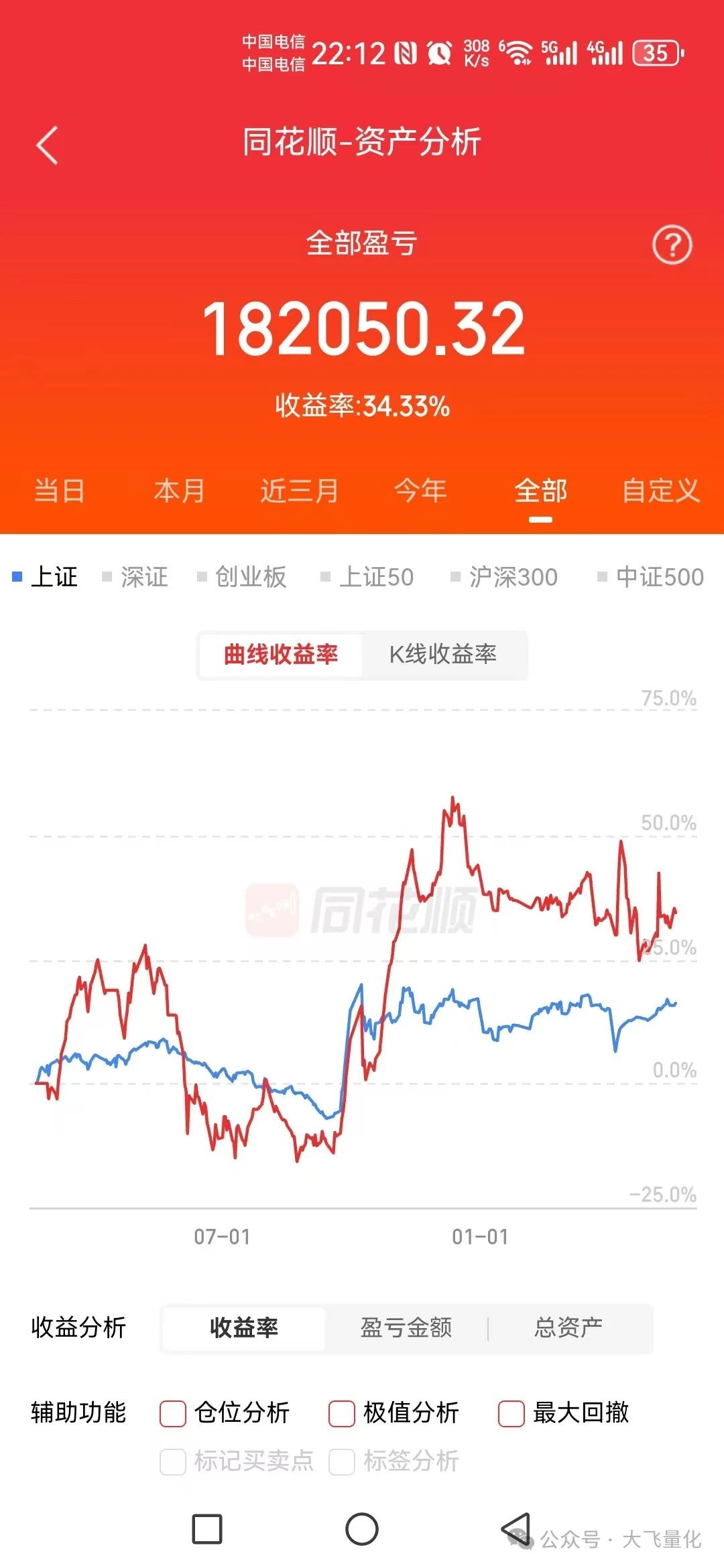The image size is (724, 1568).
Task: Switch the 收益分析 section to 总资产
Action: (x=568, y=1327)
